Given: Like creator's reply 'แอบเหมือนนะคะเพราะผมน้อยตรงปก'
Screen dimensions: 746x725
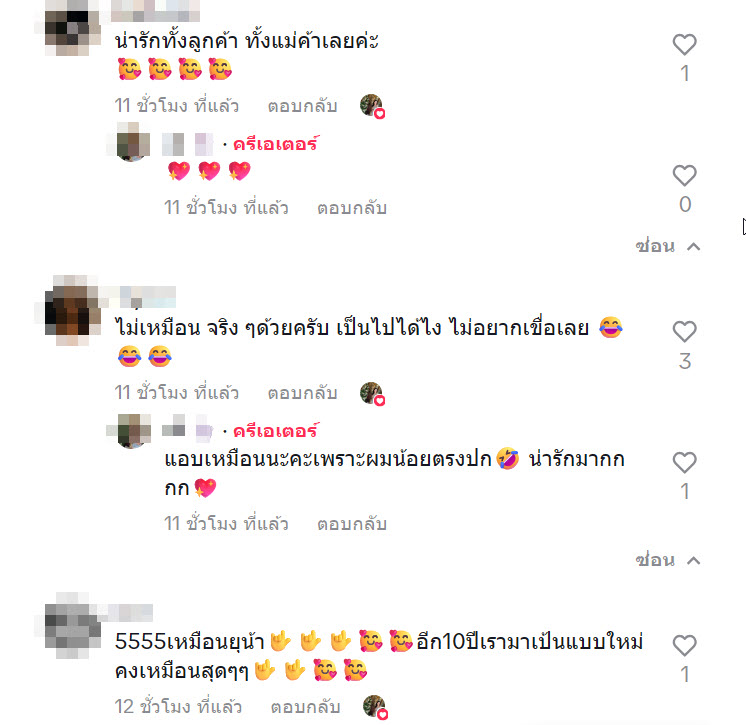Looking at the screenshot, I should 684,462.
